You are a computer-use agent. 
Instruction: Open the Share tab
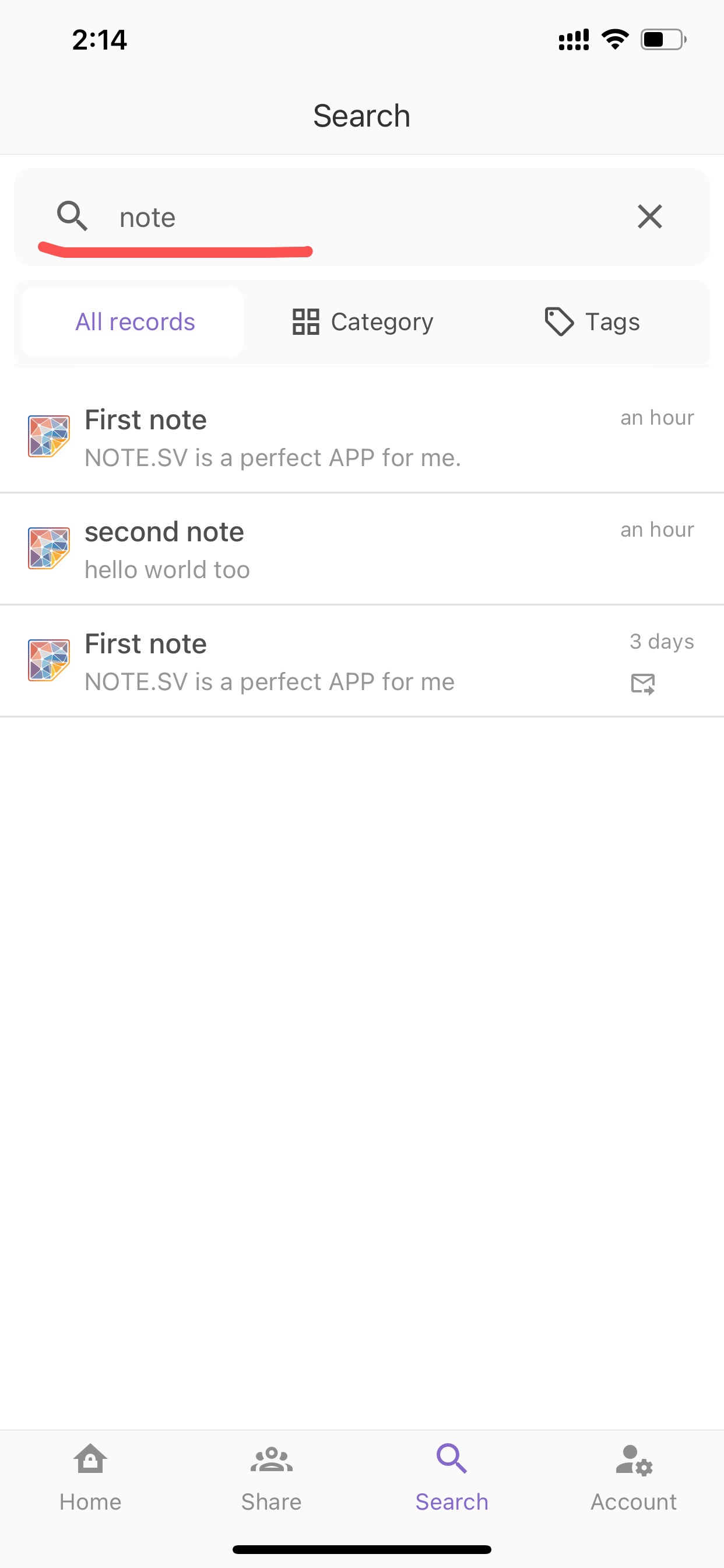[x=271, y=1478]
